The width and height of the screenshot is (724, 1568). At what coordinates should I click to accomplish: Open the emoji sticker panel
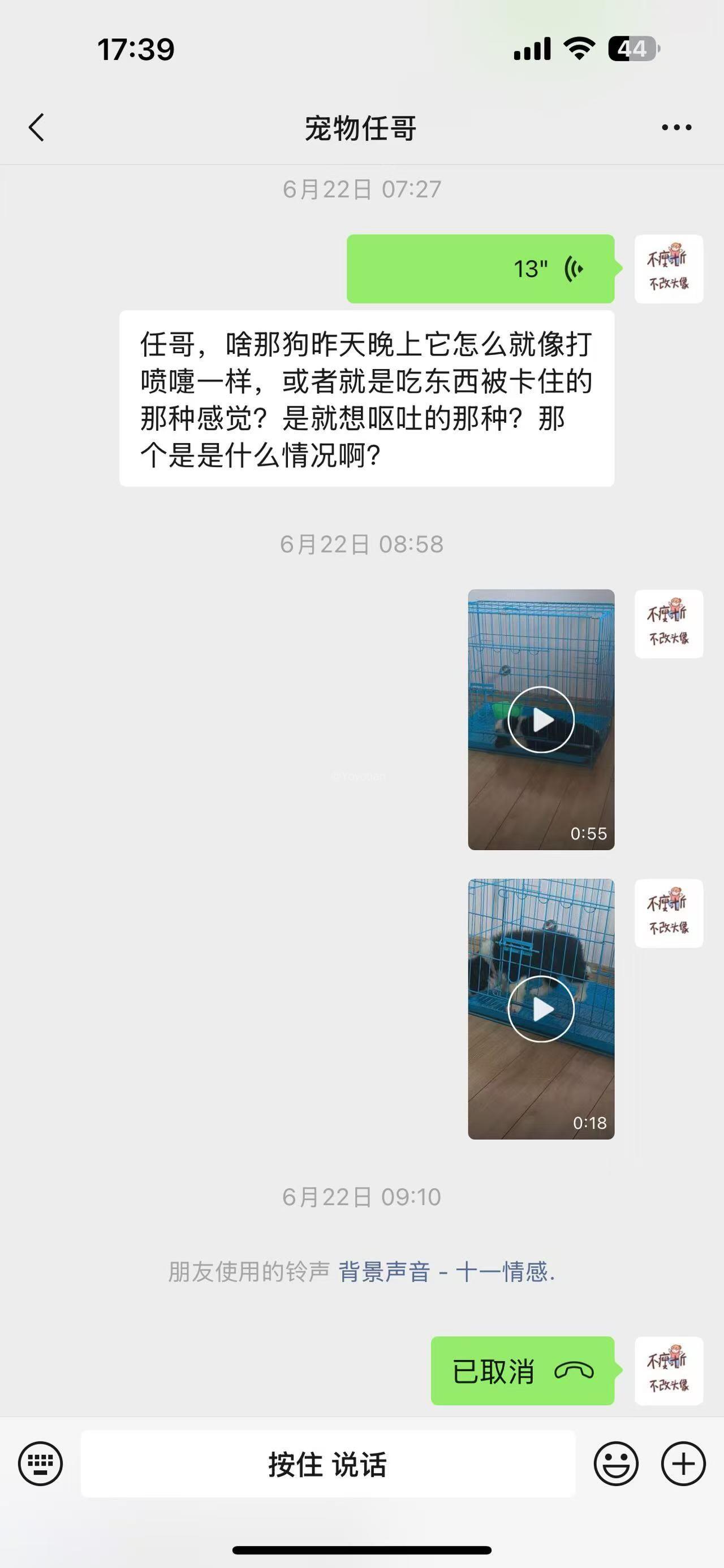pyautogui.click(x=616, y=1464)
